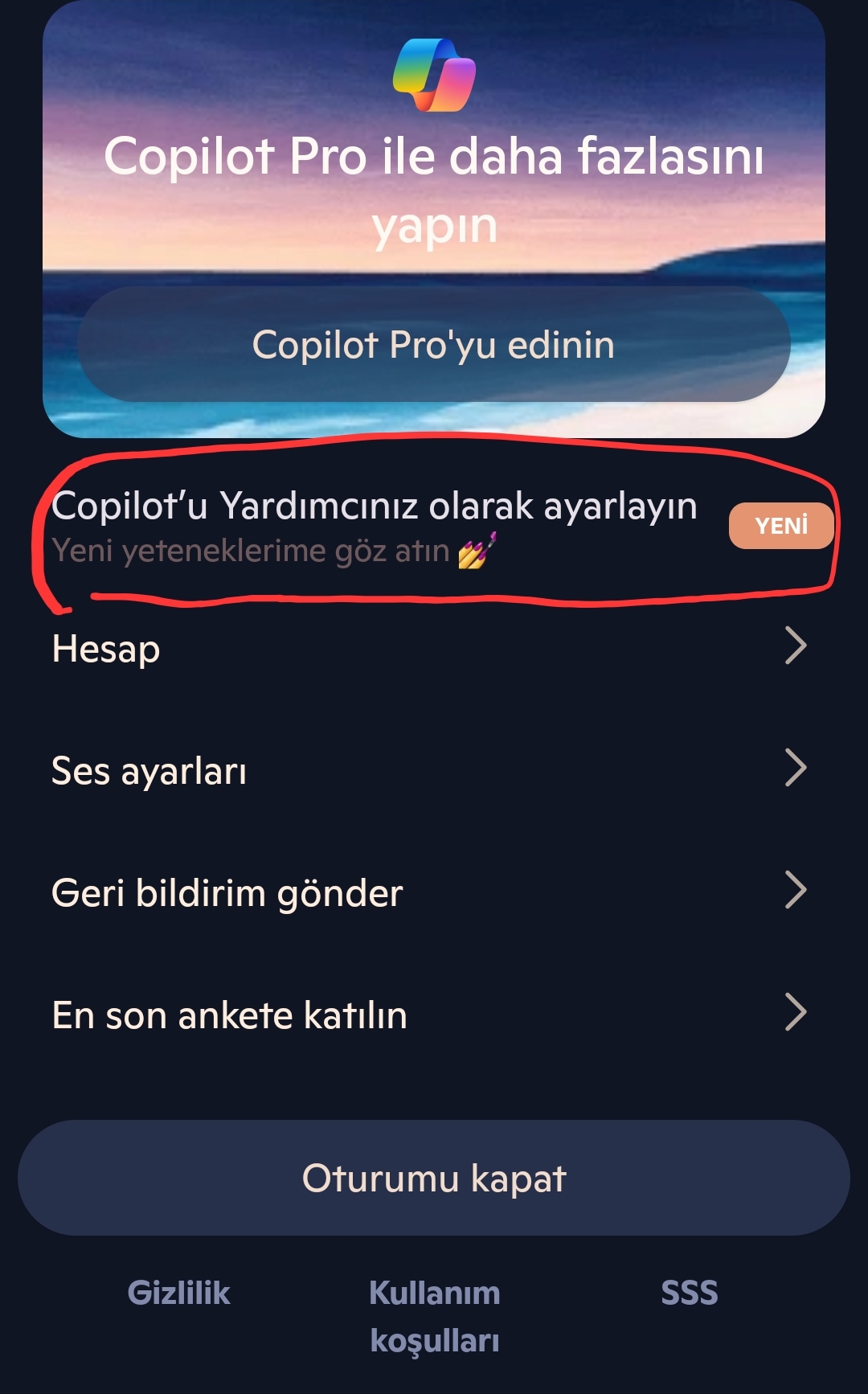The height and width of the screenshot is (1394, 868).
Task: Open the Geri bildirim gönder row
Action: pos(225,892)
